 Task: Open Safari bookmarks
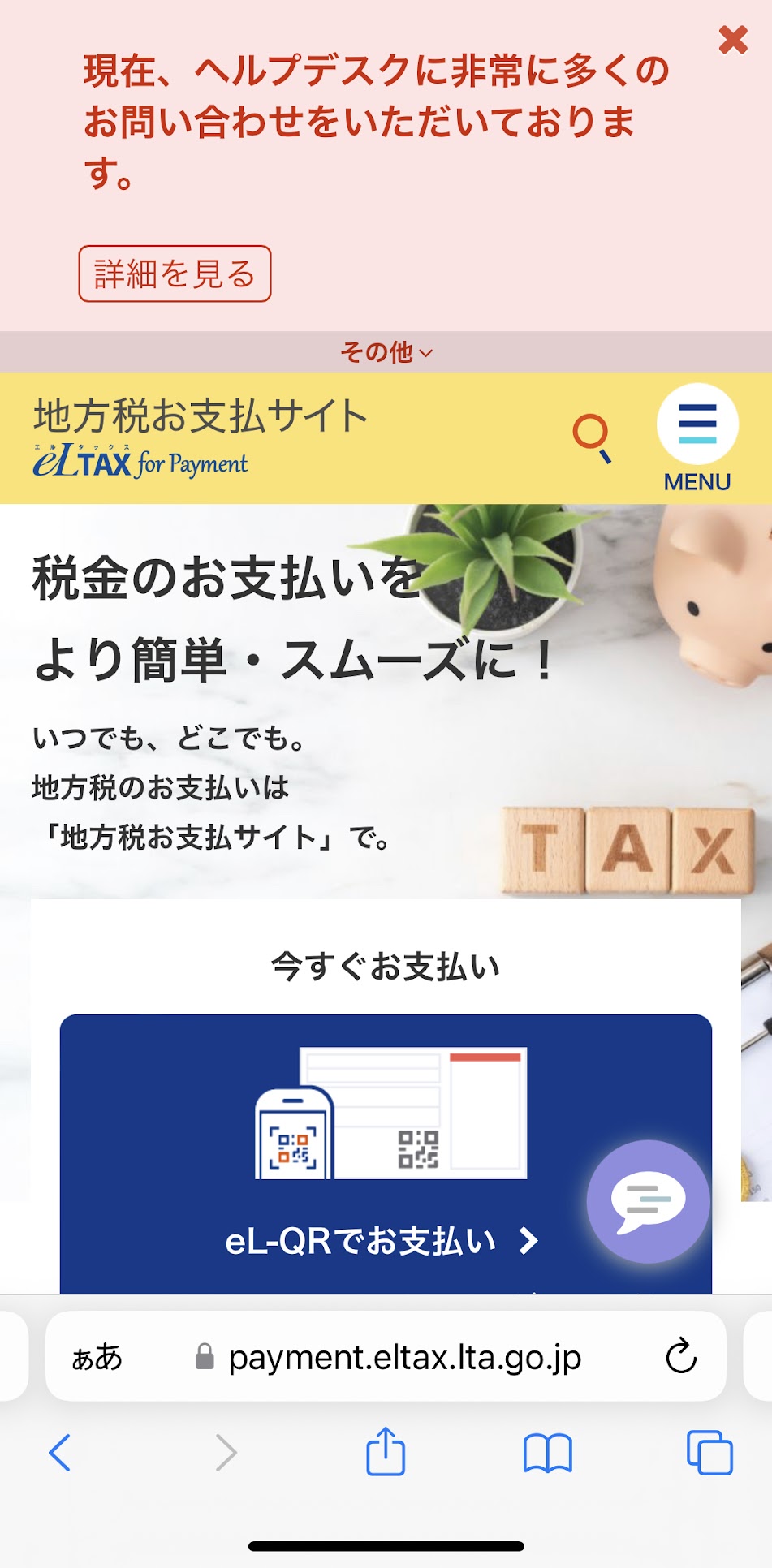click(548, 1452)
